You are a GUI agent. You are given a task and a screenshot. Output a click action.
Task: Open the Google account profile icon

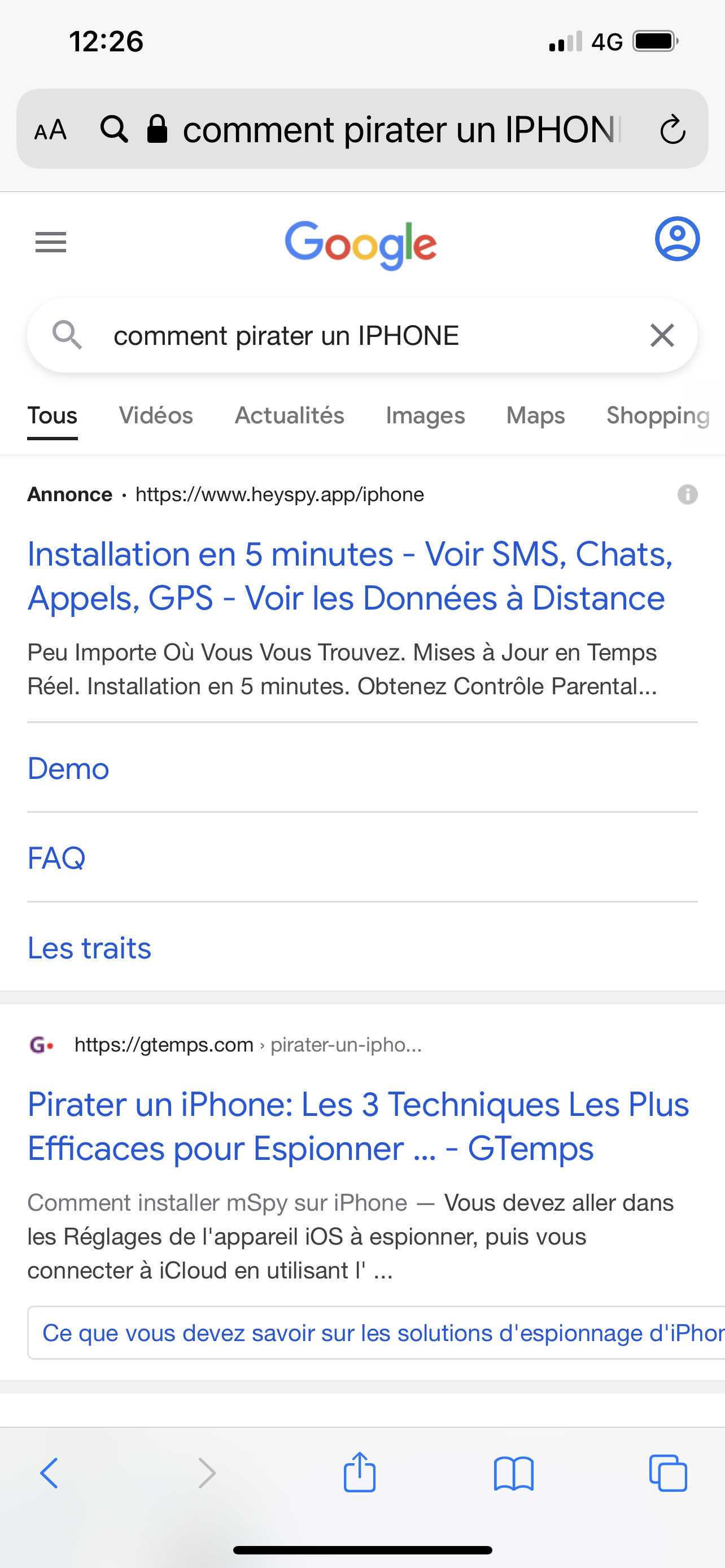(677, 239)
